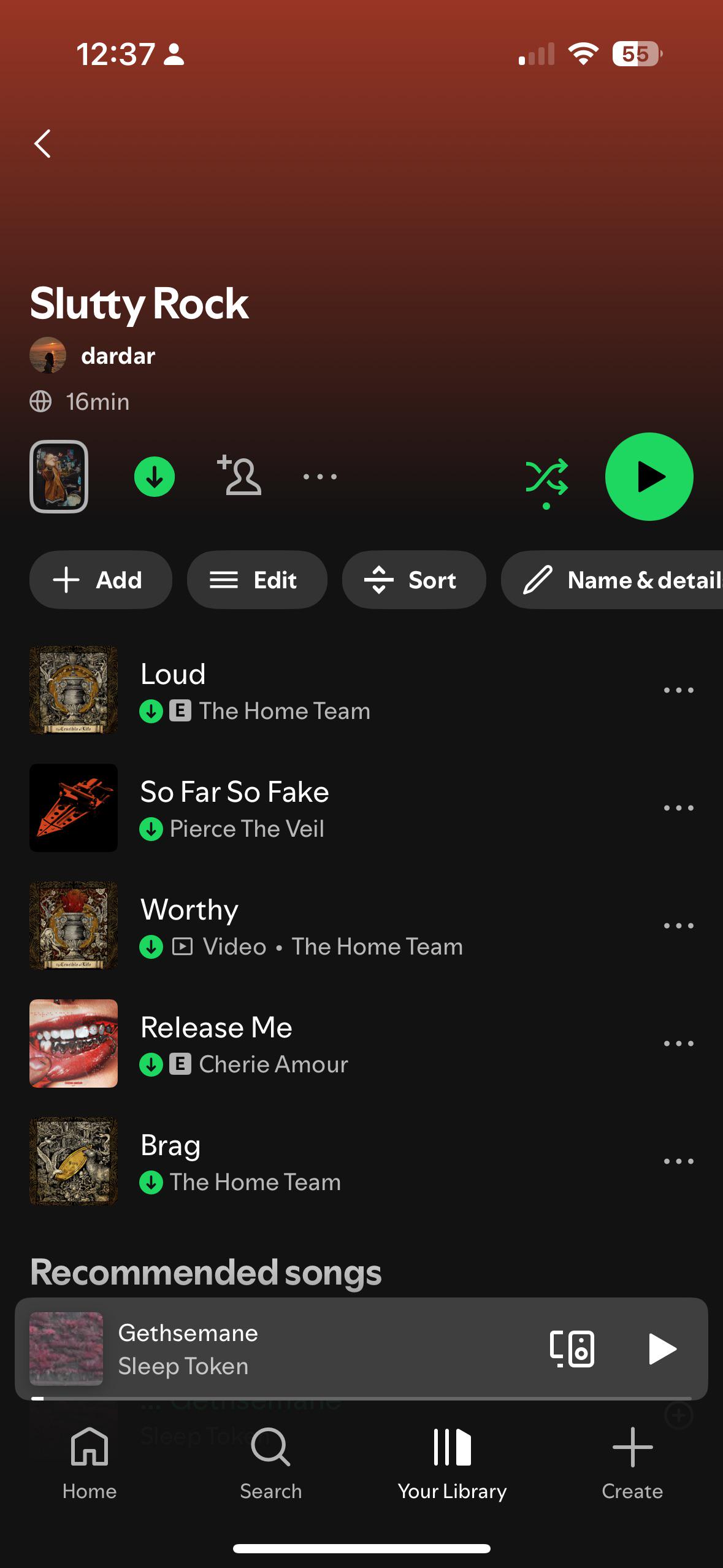Open the playlist overflow menu
Screen dimensions: 723x1568
click(x=320, y=477)
